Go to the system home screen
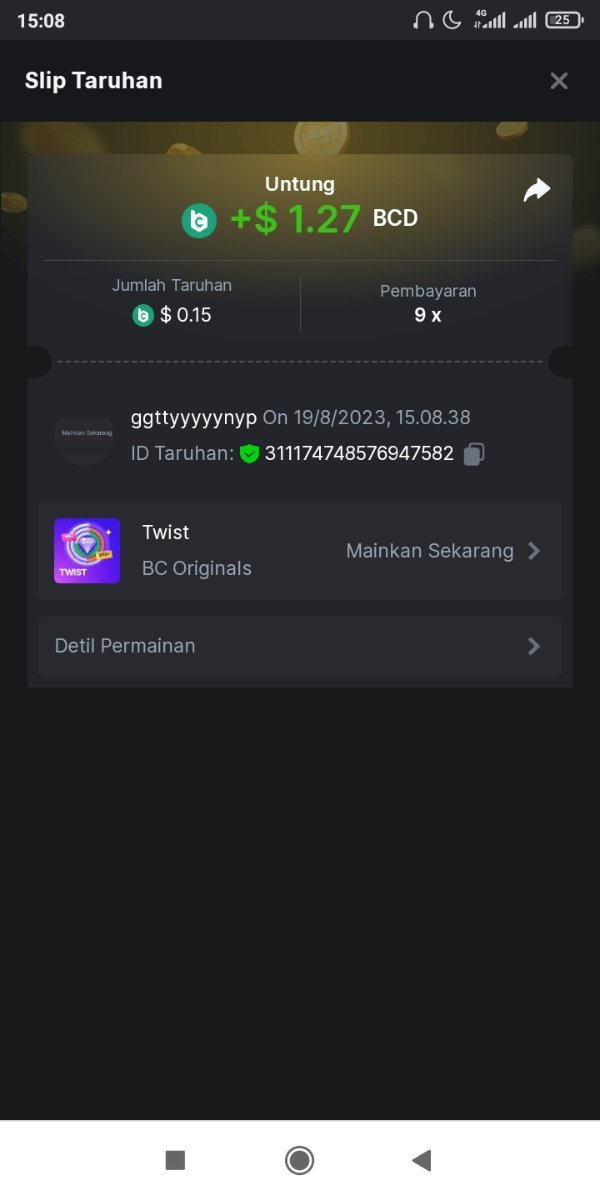Viewport: 600px width, 1200px height. click(299, 1160)
